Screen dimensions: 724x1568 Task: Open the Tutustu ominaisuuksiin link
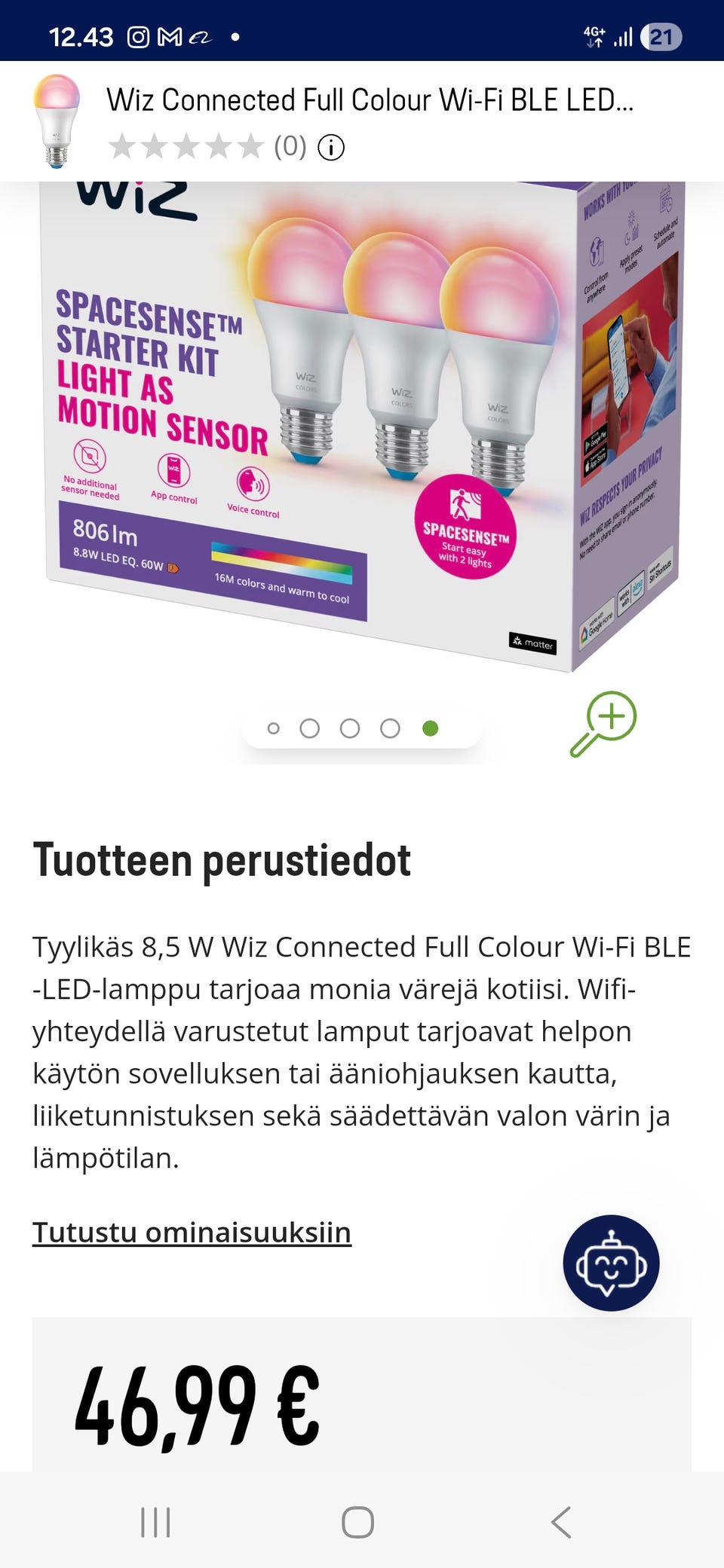(x=192, y=1233)
